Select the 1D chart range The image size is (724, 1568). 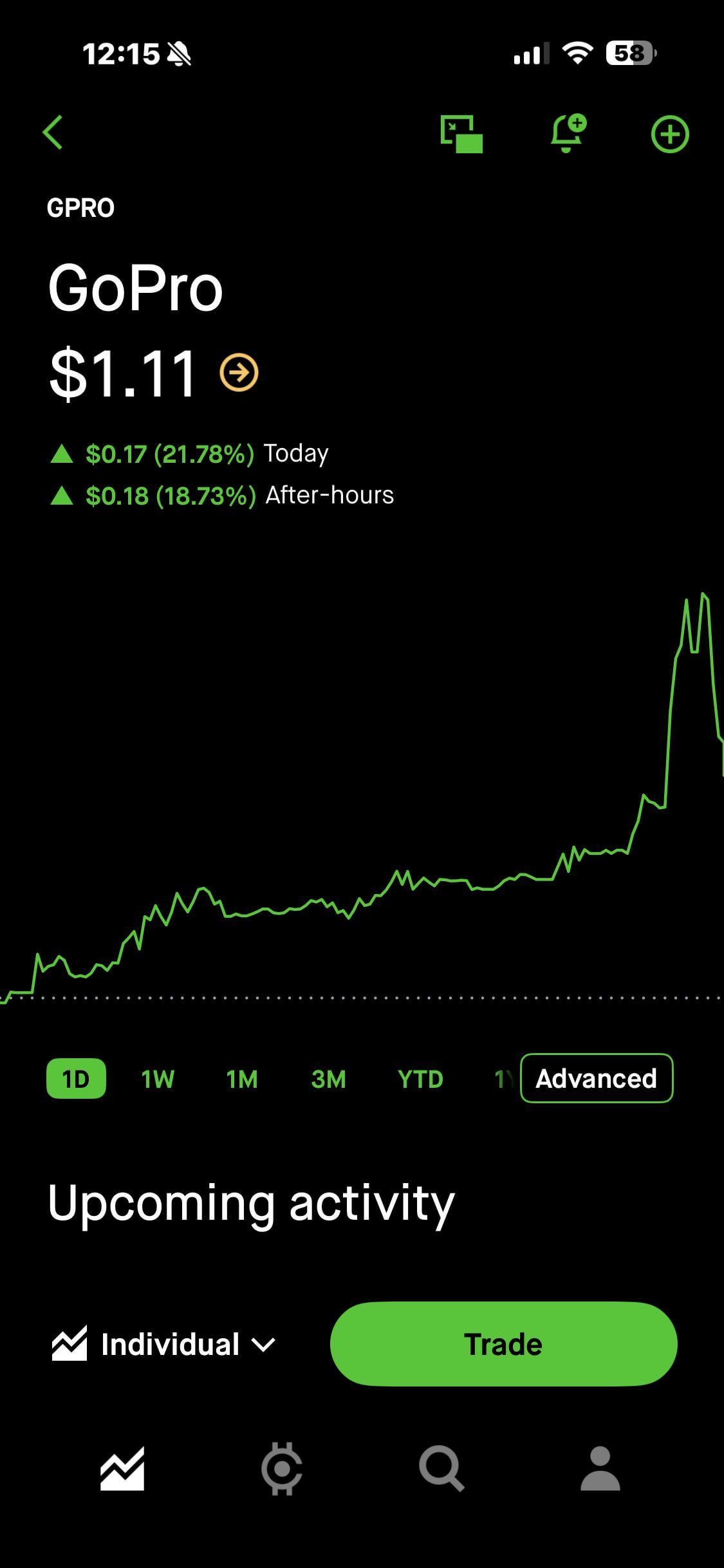(76, 1078)
